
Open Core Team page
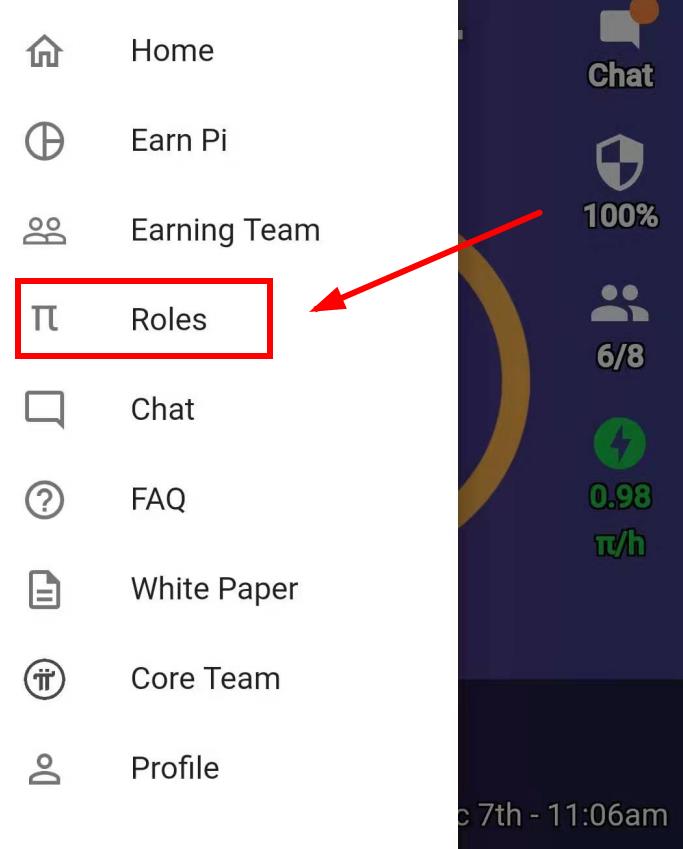point(205,679)
